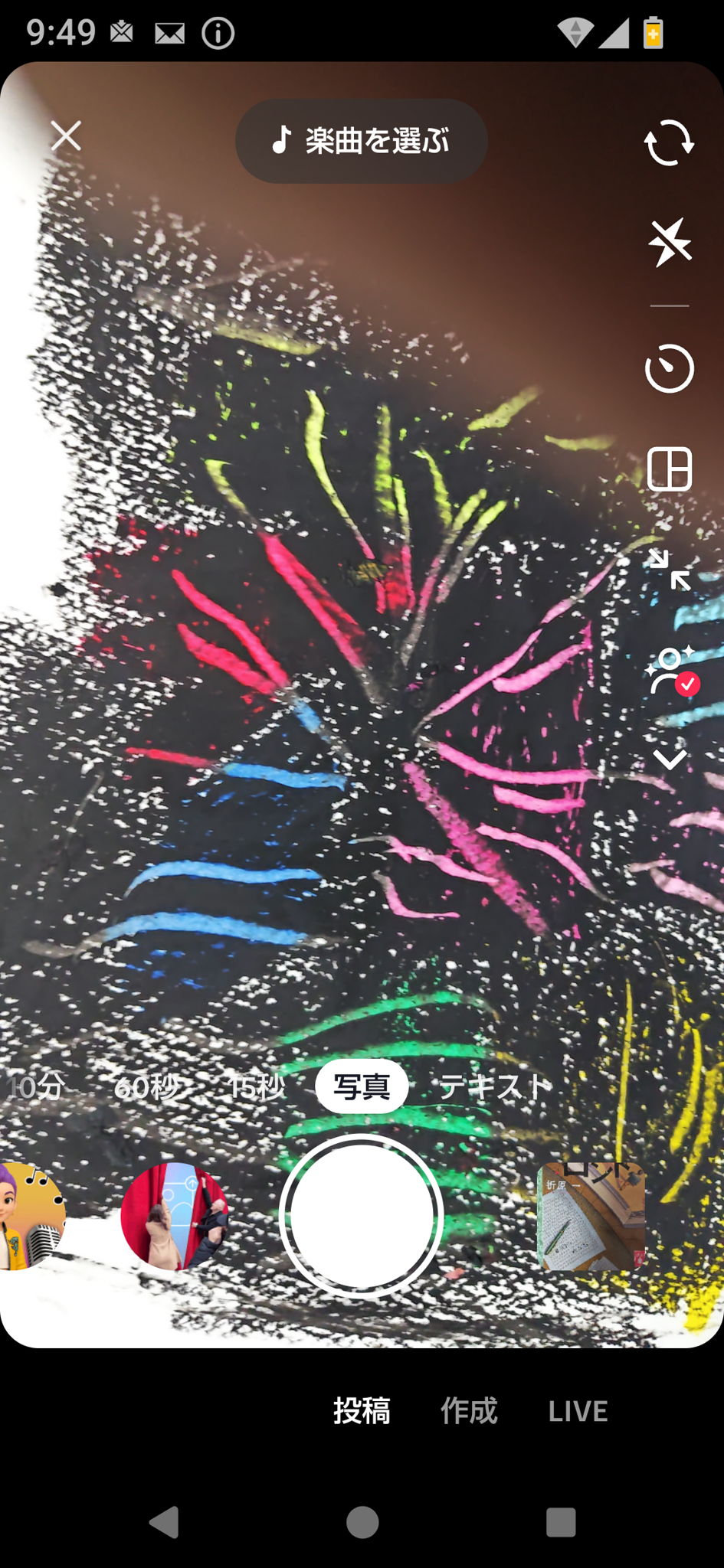Flip the camera
724x1568 pixels.
[x=669, y=142]
